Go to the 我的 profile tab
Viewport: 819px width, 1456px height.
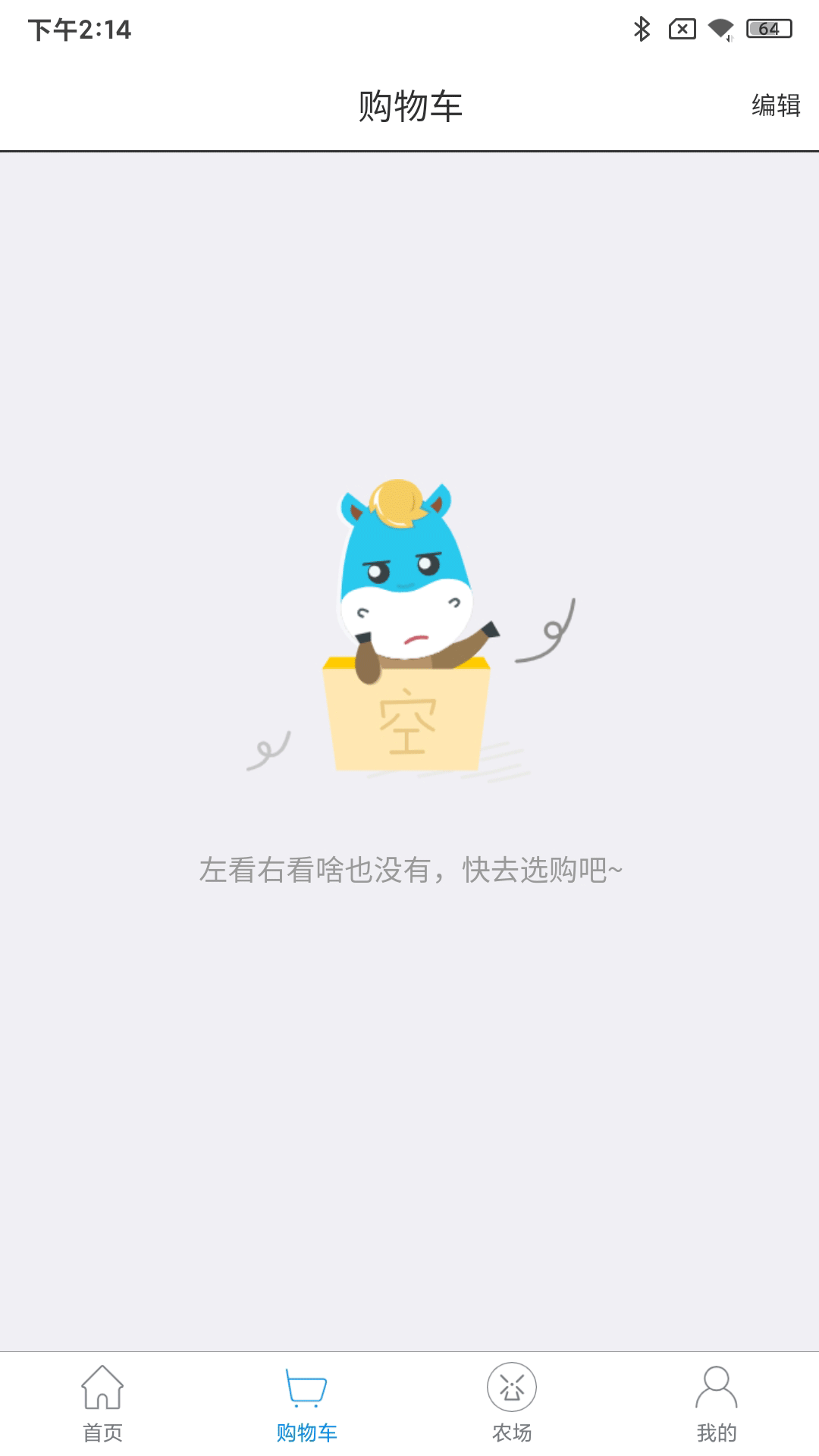[x=717, y=1403]
